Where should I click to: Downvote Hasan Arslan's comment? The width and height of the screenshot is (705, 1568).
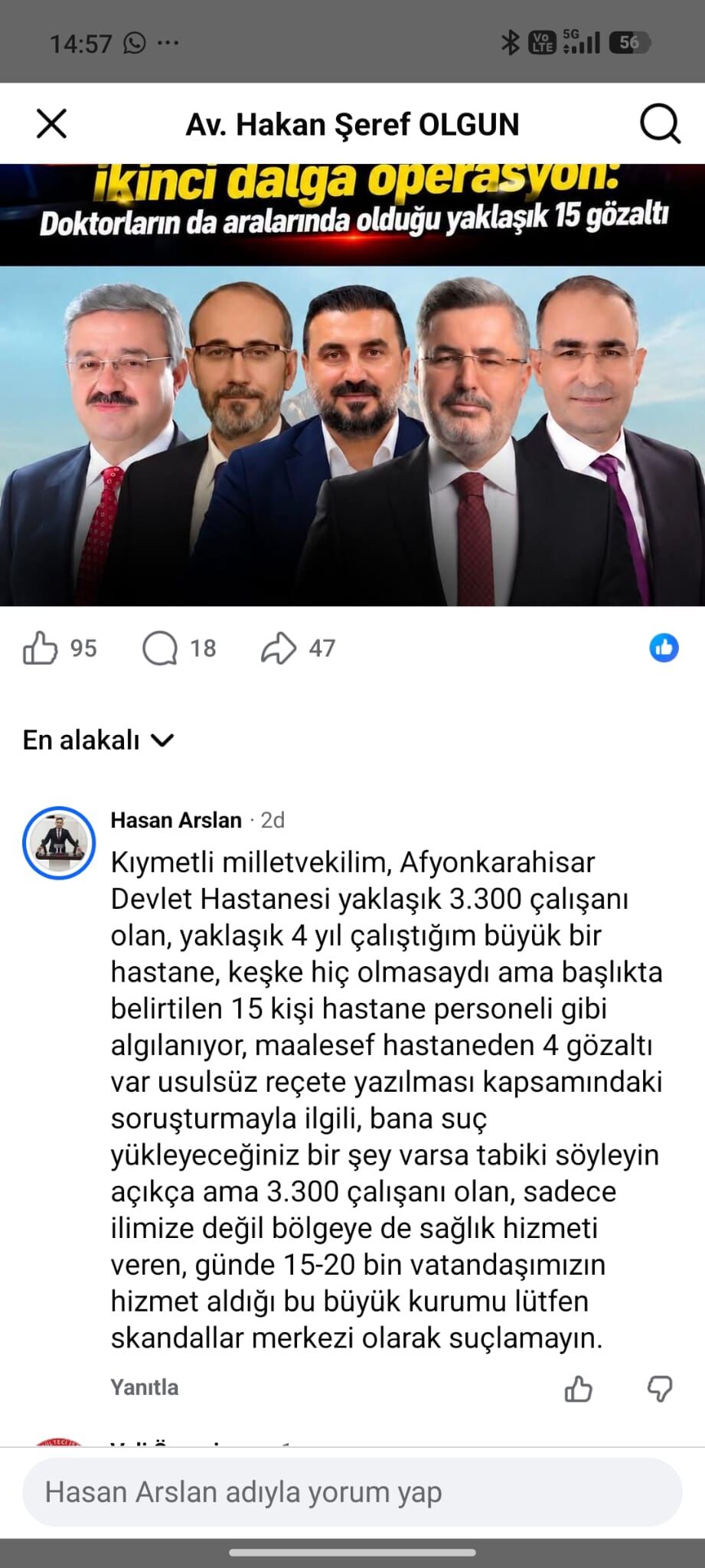pos(660,1388)
